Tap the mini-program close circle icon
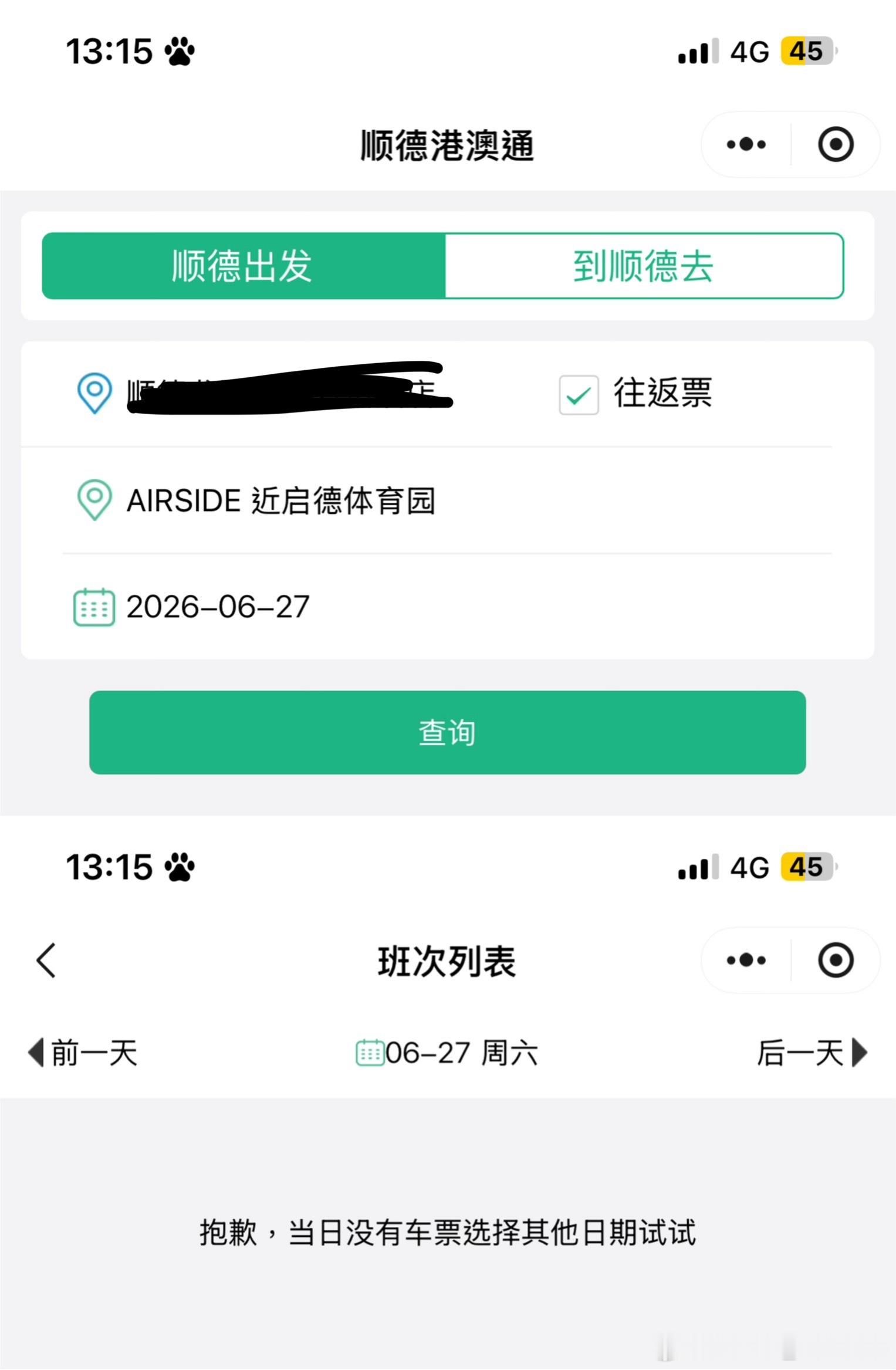Screen dimensions: 896x1370 pos(836,144)
